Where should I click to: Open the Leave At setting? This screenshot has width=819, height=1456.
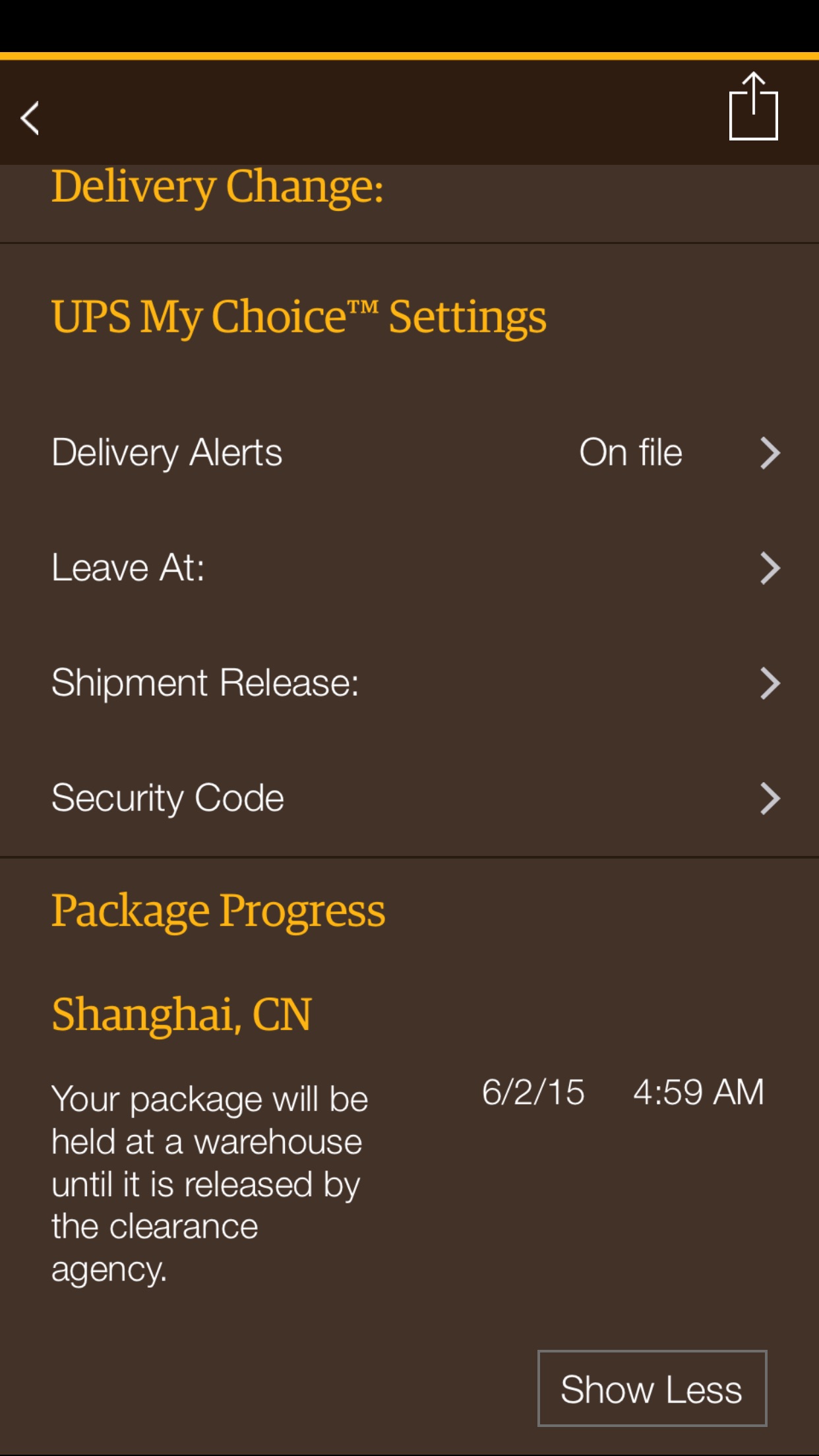click(x=409, y=568)
